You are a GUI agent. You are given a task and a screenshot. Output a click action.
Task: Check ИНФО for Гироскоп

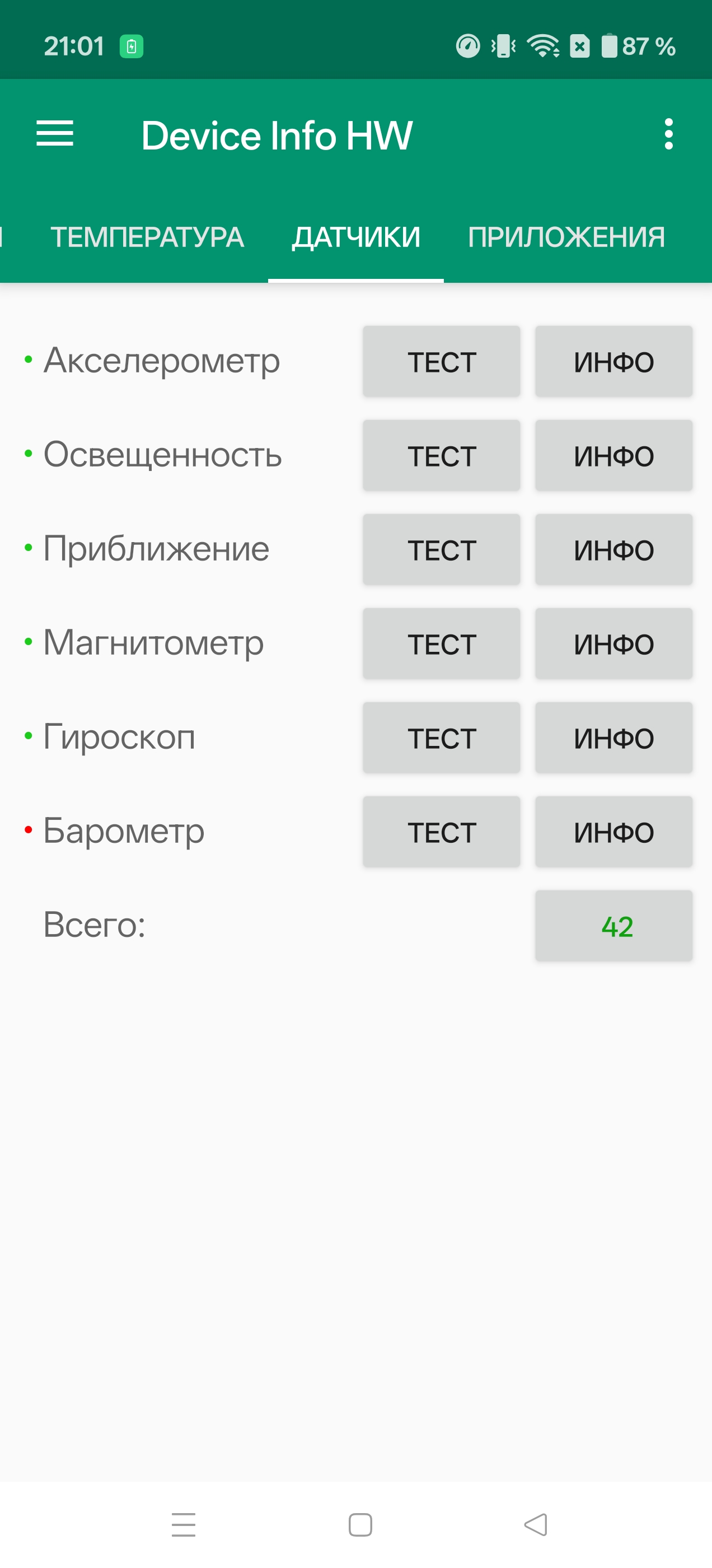[613, 738]
